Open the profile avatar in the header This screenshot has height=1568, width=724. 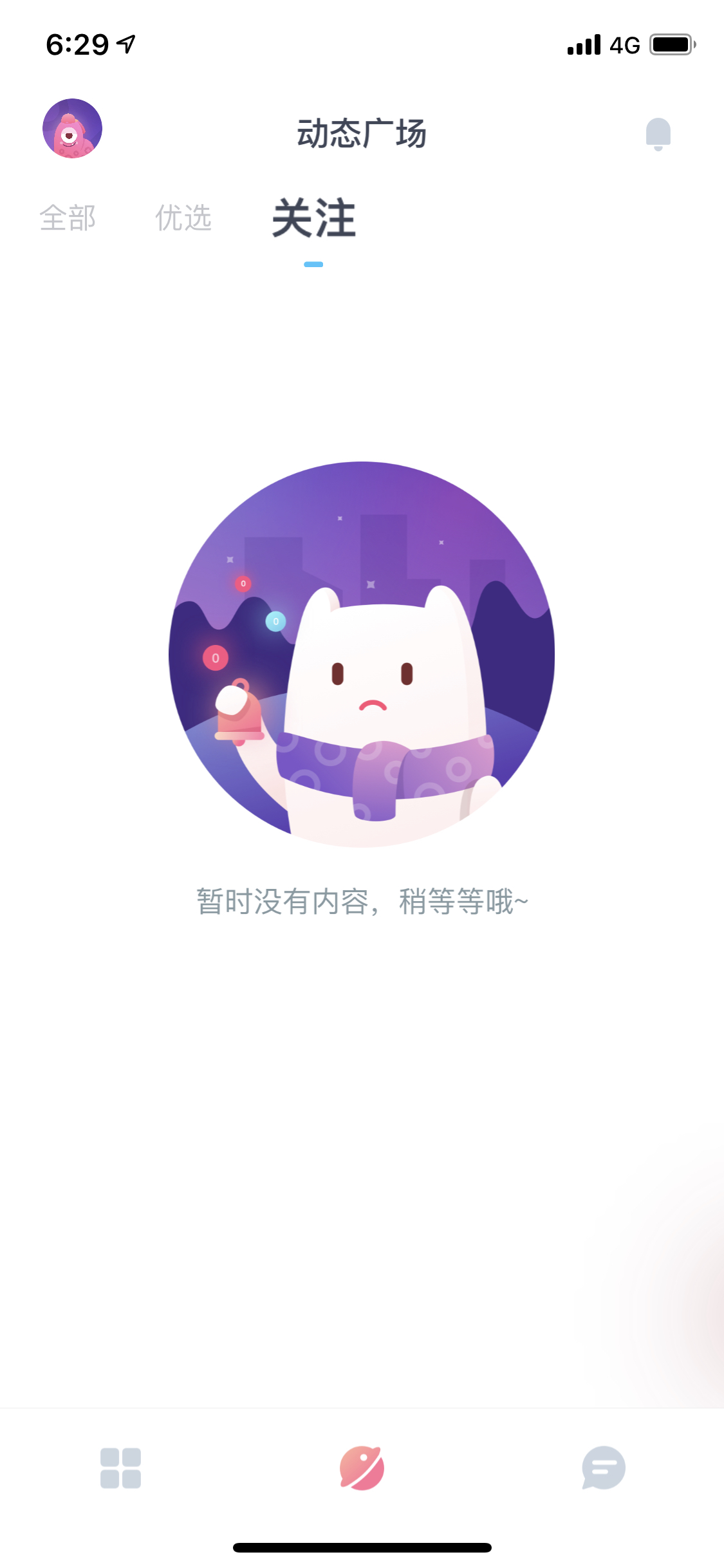coord(72,129)
